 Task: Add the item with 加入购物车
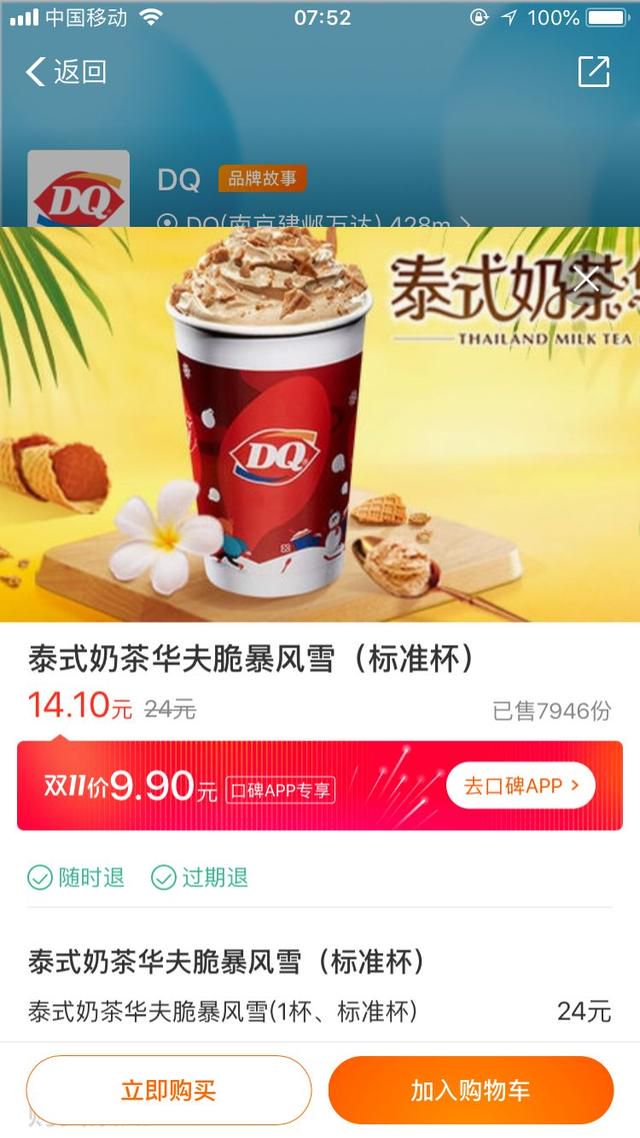(470, 1089)
